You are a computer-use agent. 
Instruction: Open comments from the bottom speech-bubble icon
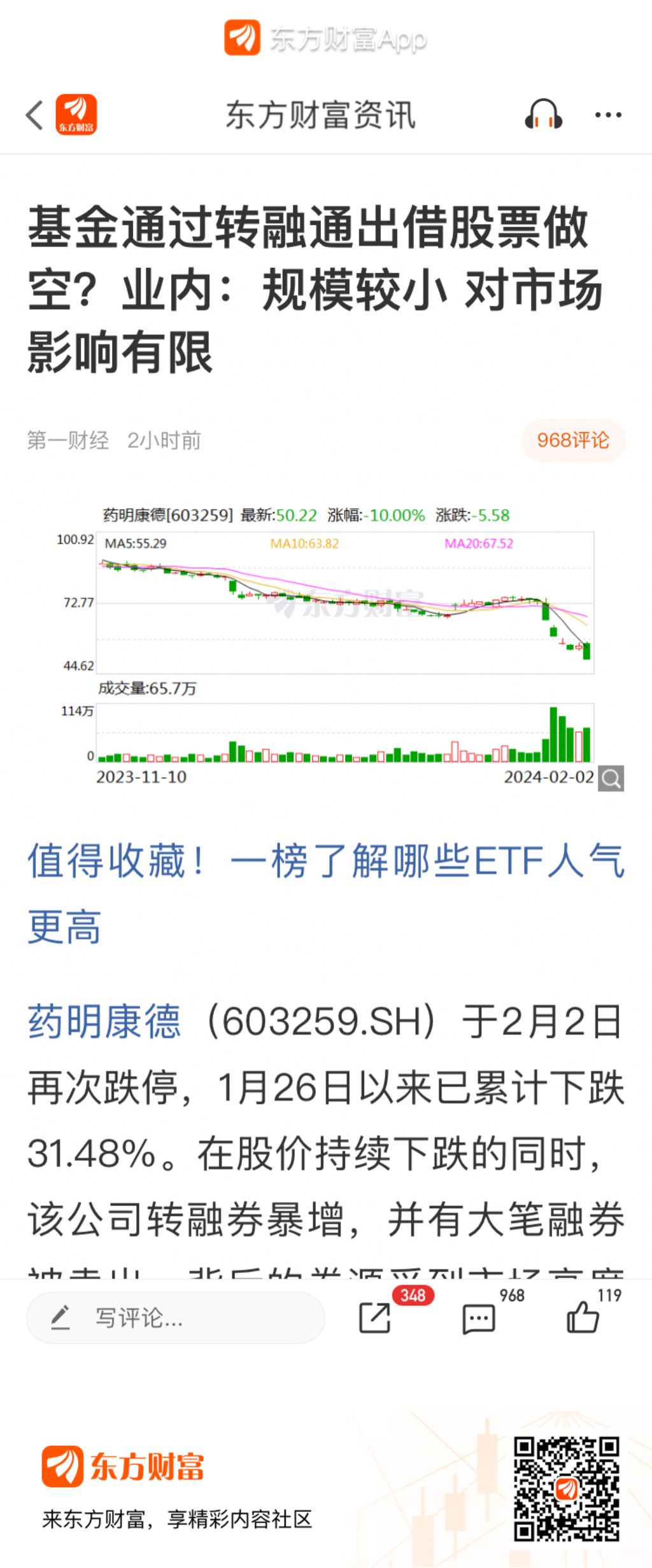pyautogui.click(x=479, y=1319)
